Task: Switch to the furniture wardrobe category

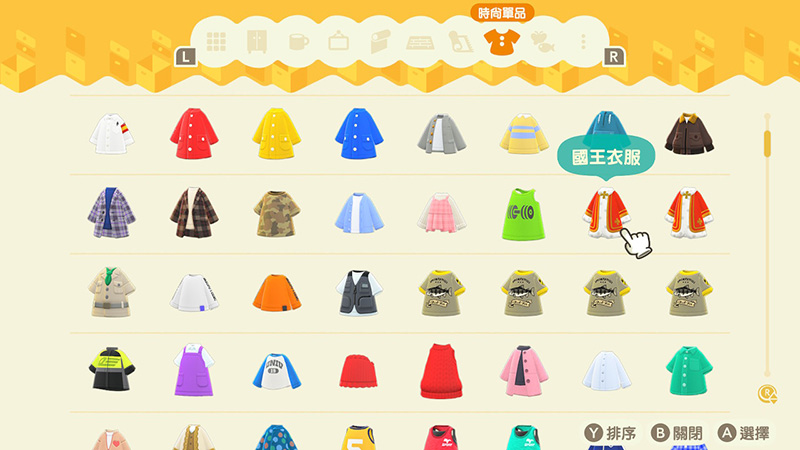Action: click(x=257, y=43)
